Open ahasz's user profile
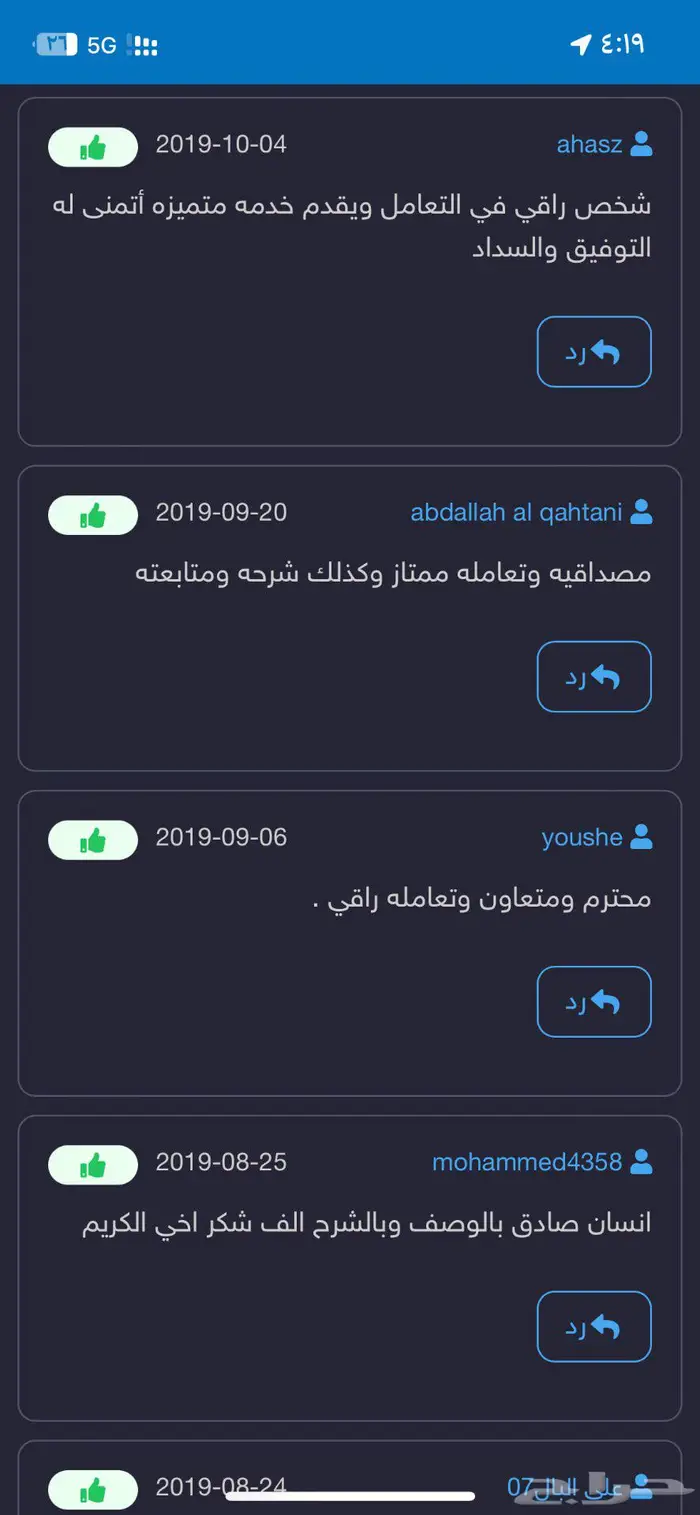 click(590, 145)
